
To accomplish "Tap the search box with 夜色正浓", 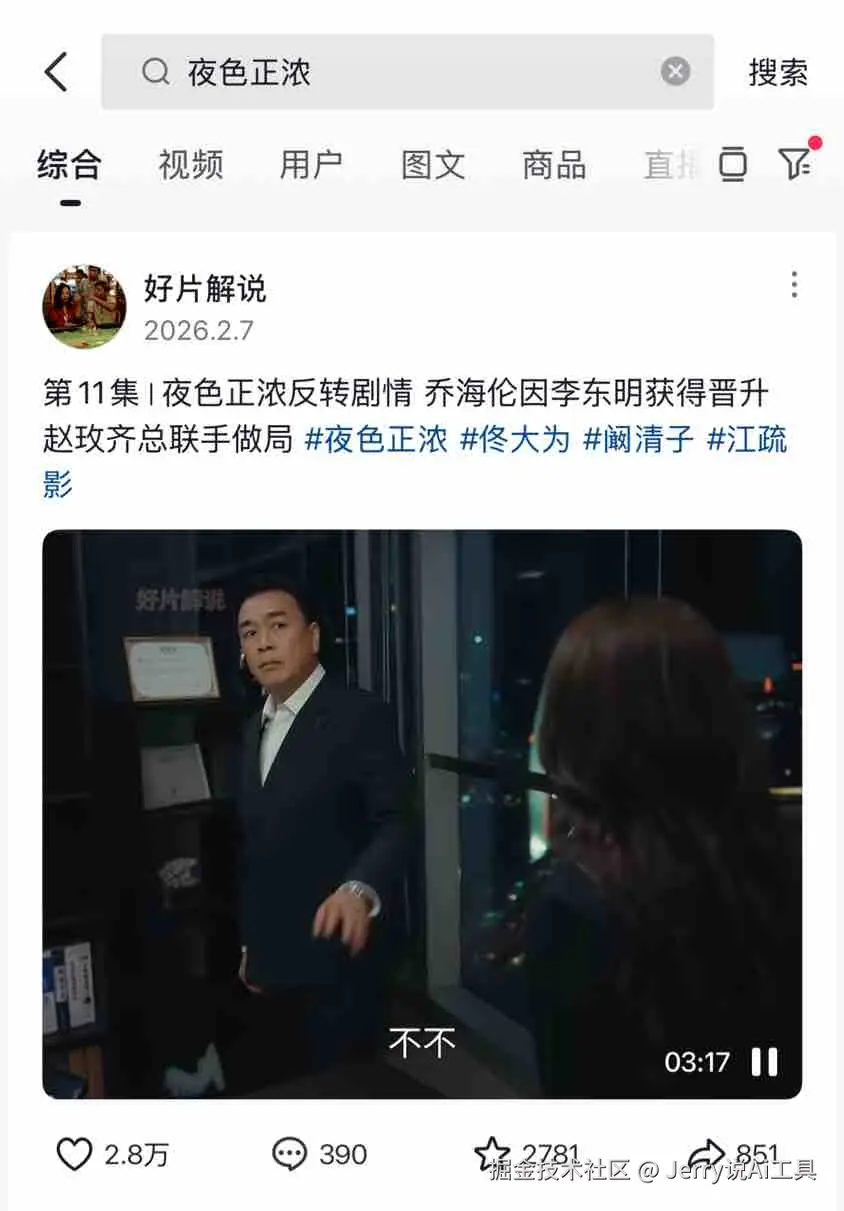I will pos(400,72).
